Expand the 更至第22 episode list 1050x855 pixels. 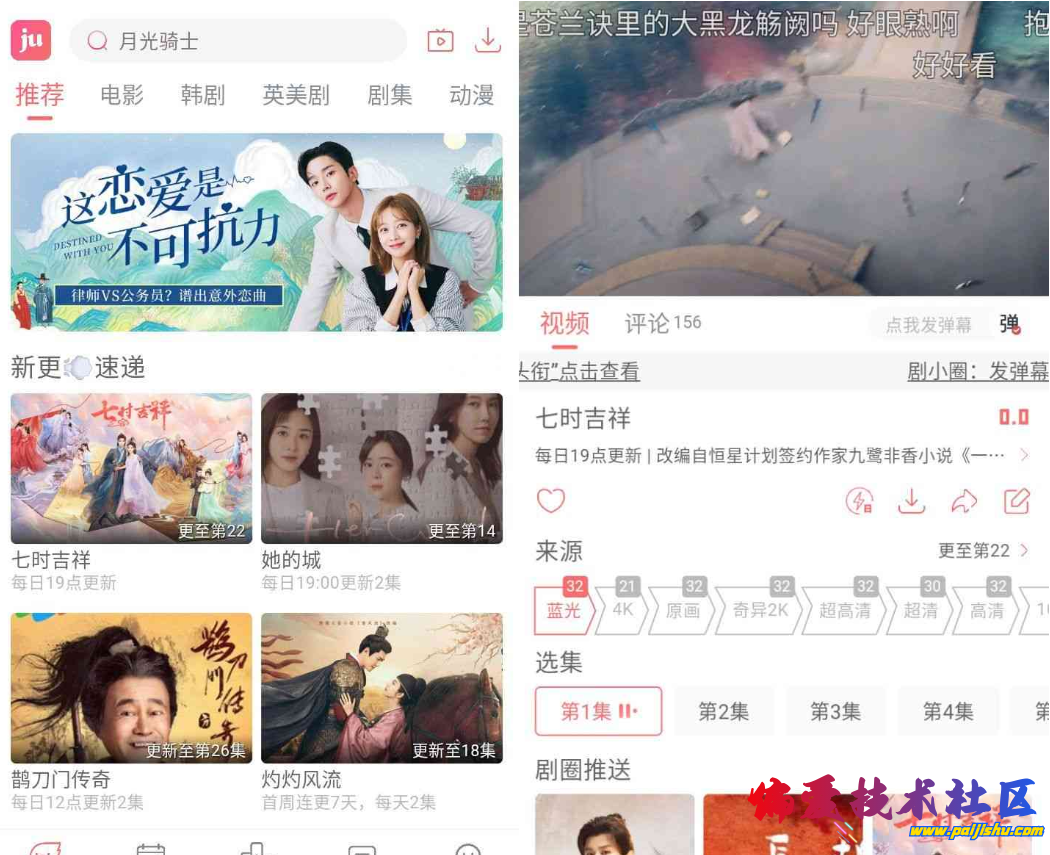pos(983,551)
